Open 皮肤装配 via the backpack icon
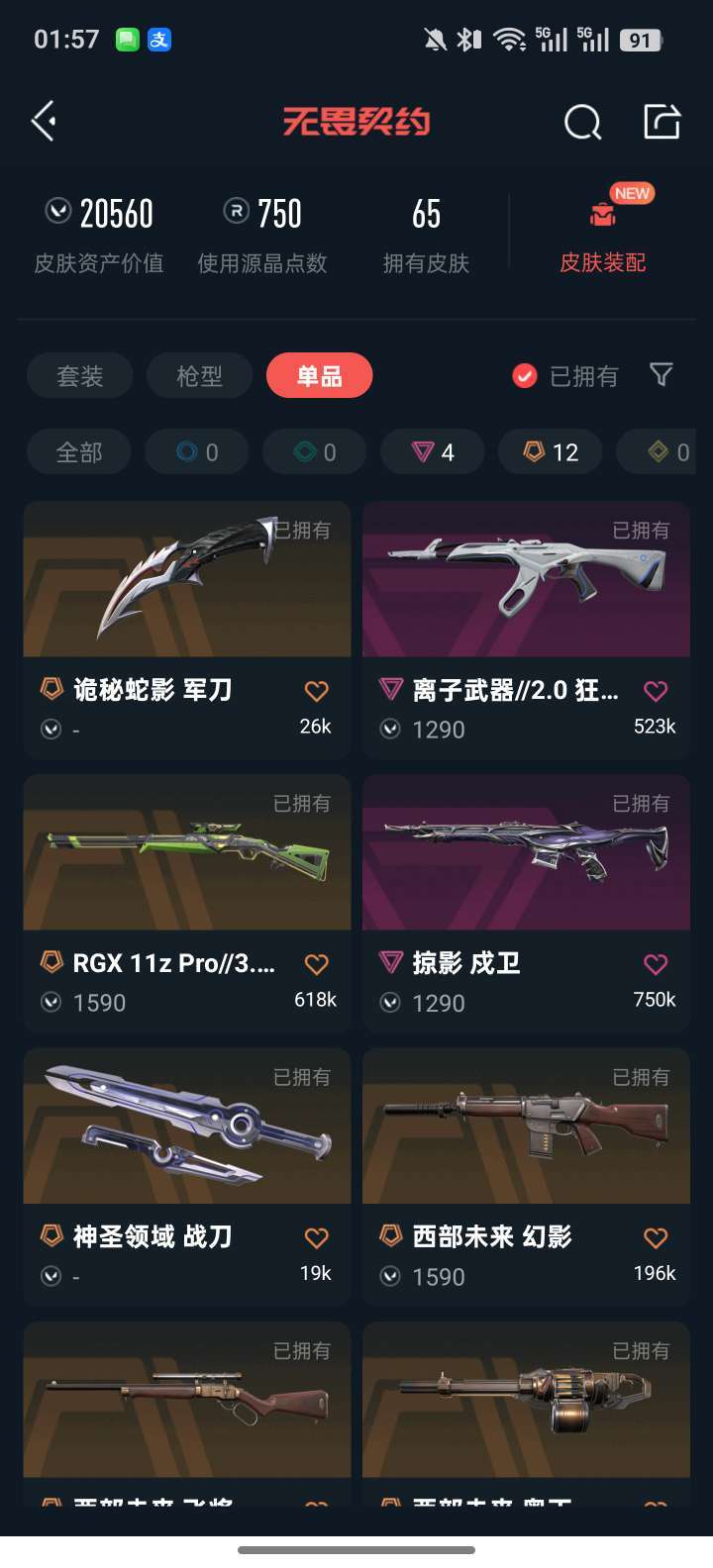Image resolution: width=713 pixels, height=1568 pixels. [x=600, y=213]
